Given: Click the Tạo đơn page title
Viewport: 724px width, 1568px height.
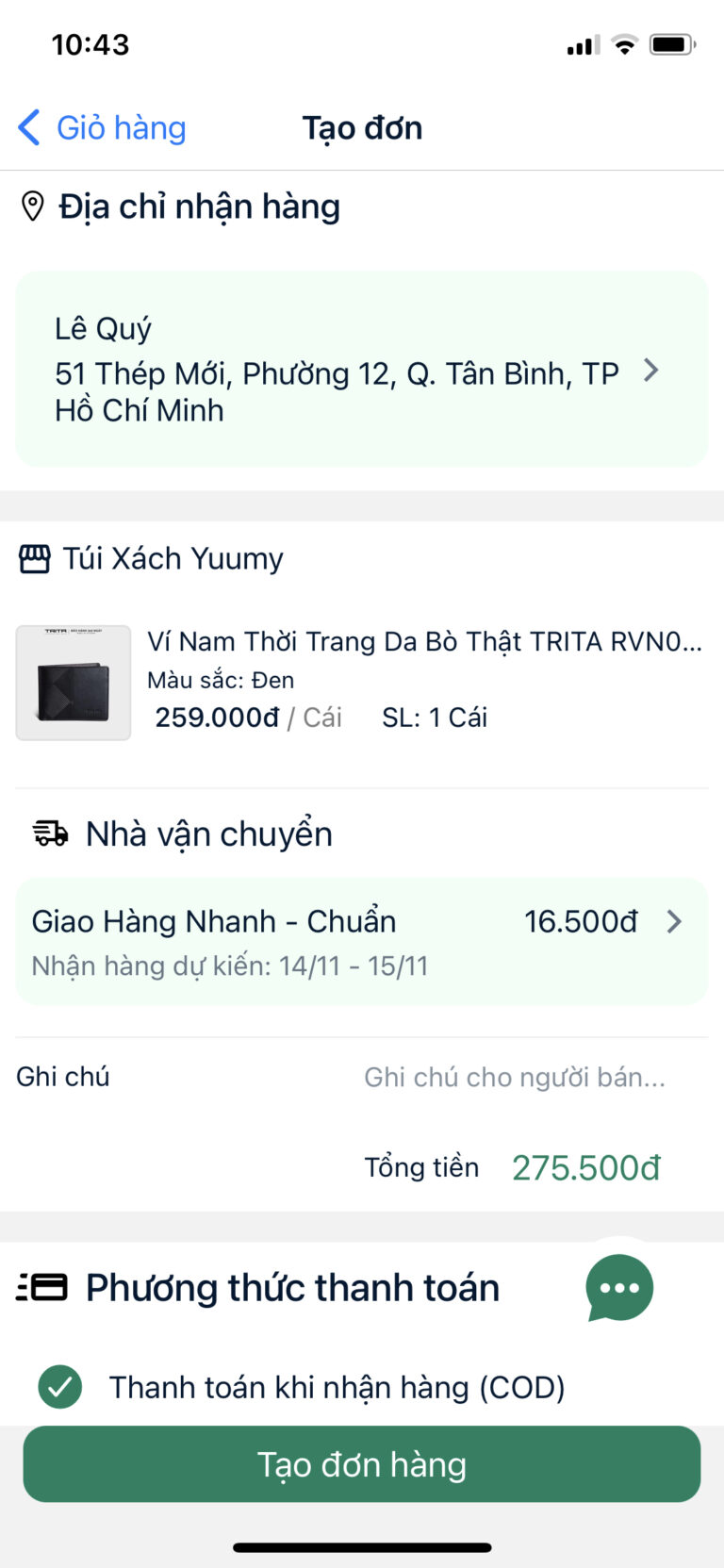Looking at the screenshot, I should [362, 127].
